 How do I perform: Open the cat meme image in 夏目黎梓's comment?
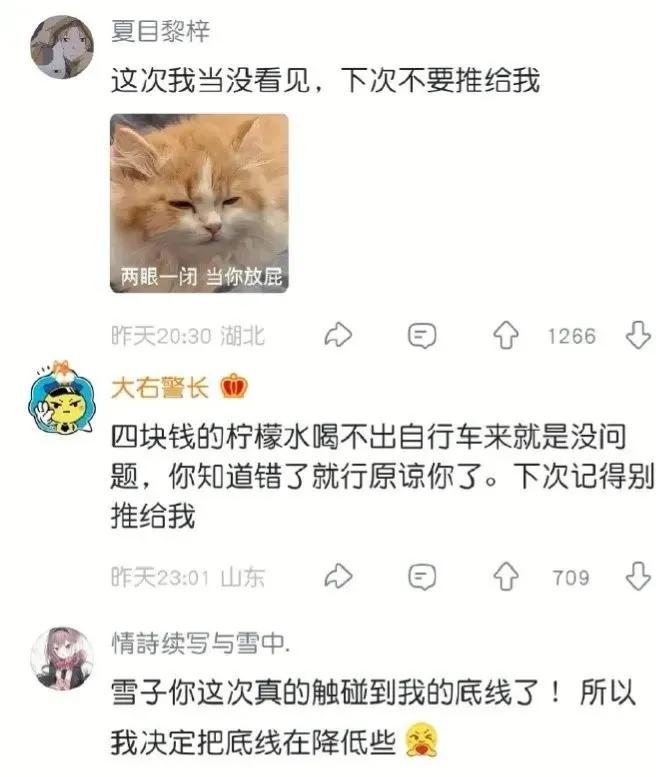coord(199,203)
